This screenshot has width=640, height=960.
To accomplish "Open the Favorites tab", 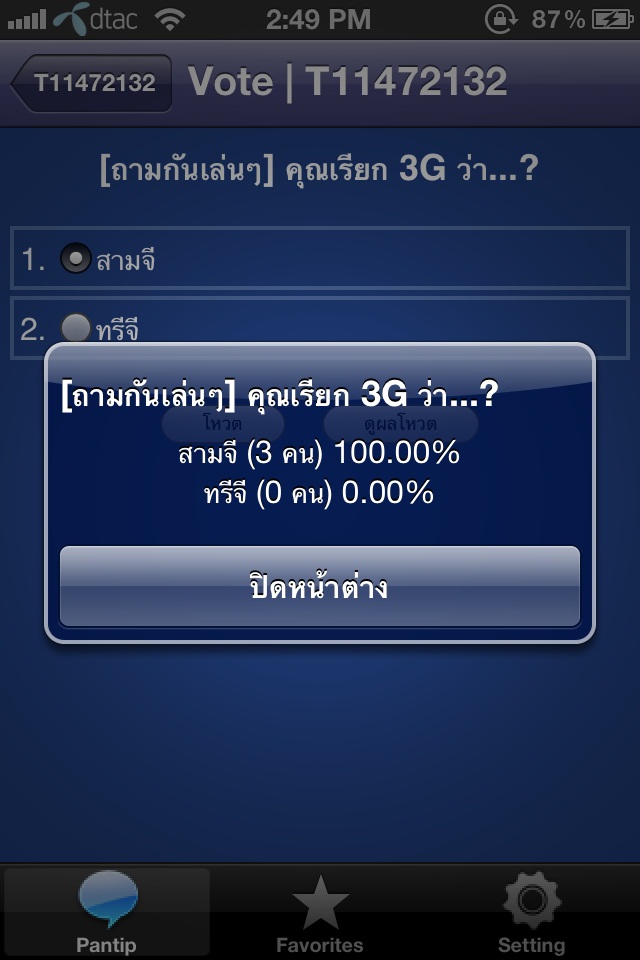I will [x=320, y=912].
